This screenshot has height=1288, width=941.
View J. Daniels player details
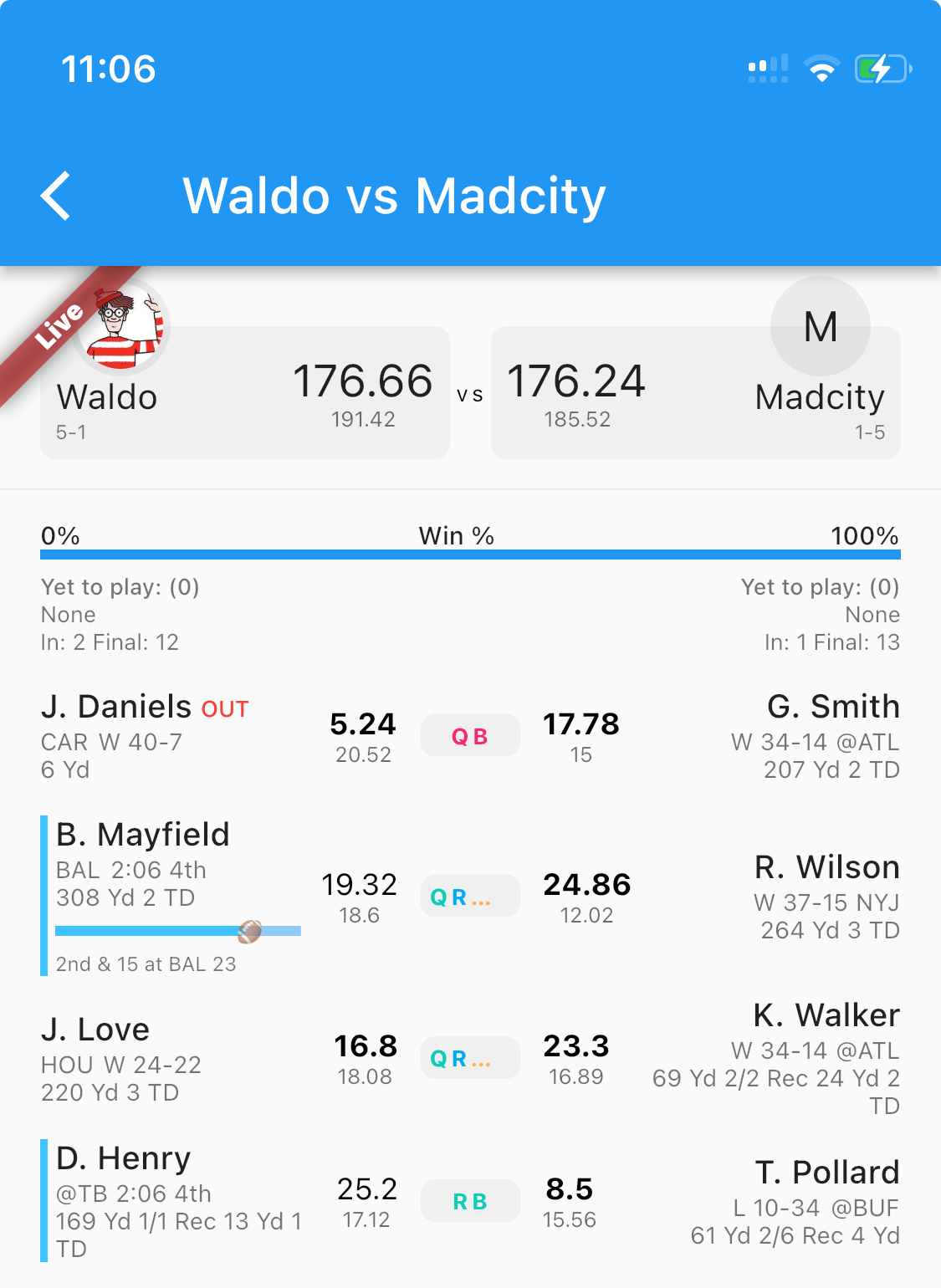click(144, 736)
